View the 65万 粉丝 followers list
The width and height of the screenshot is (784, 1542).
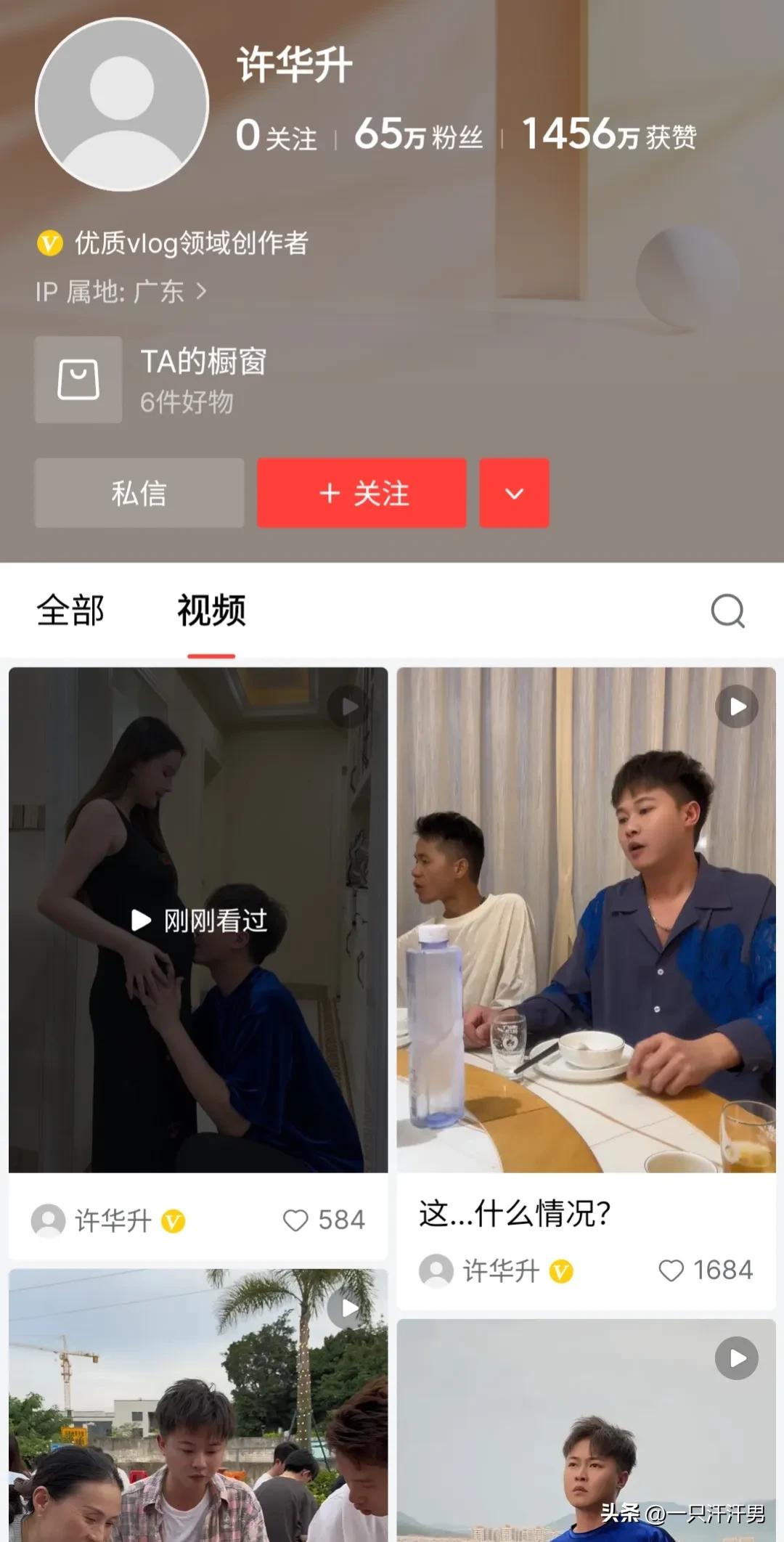tap(418, 135)
